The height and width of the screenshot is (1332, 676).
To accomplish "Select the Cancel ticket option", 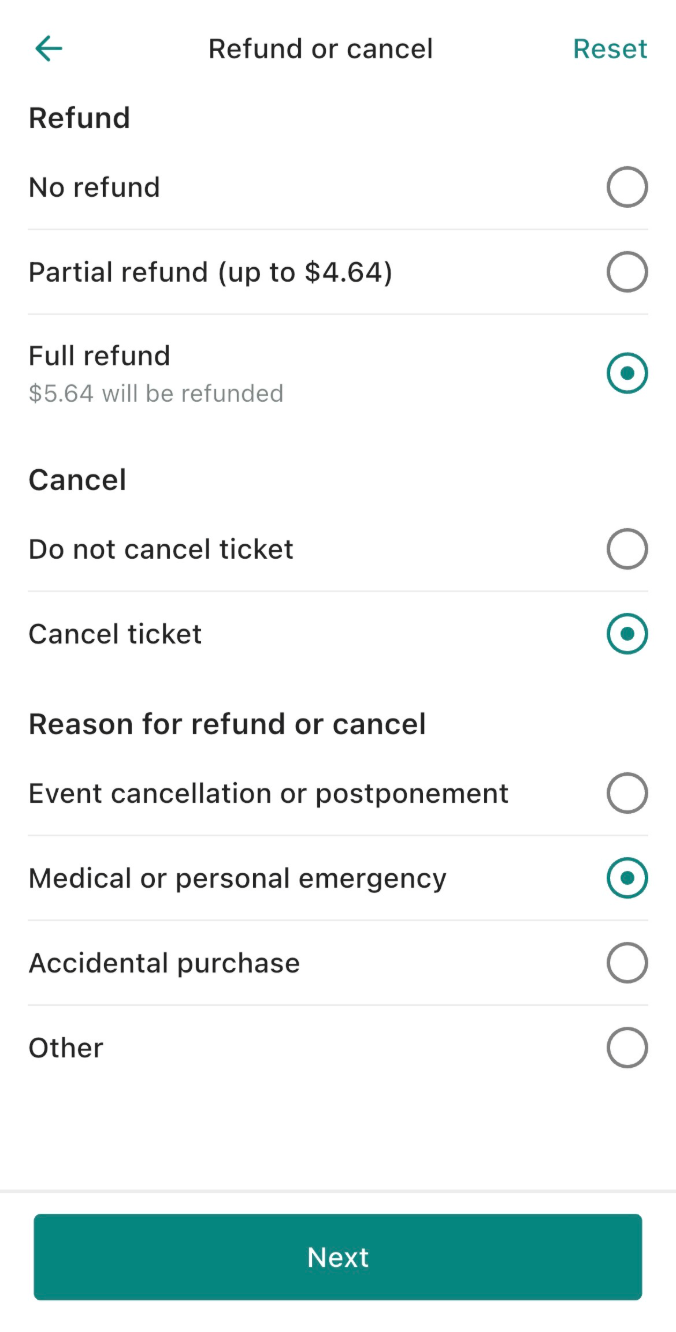I will tap(627, 634).
